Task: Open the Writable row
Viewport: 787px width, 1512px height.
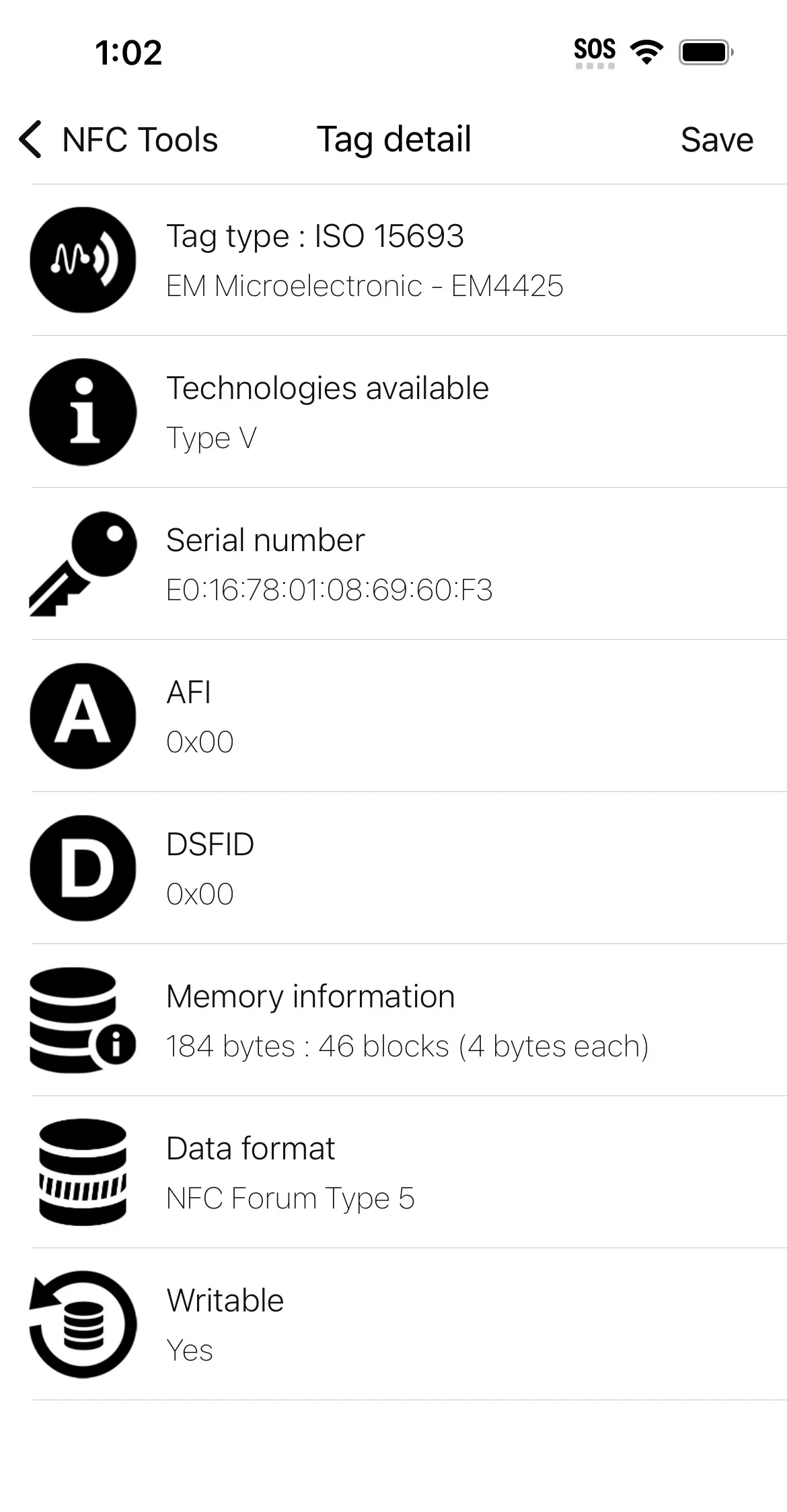Action: pos(394,1324)
